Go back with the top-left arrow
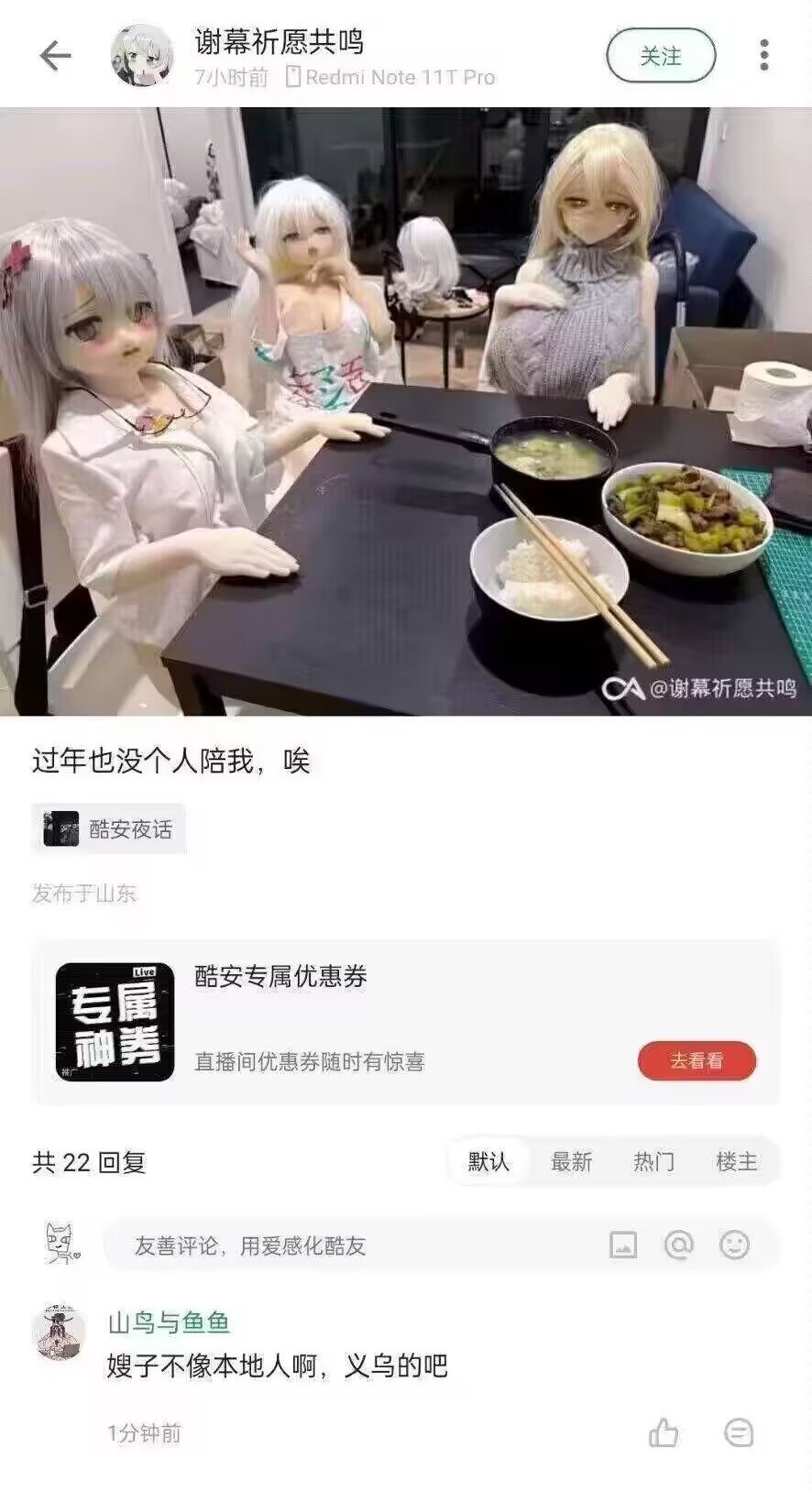 point(55,56)
